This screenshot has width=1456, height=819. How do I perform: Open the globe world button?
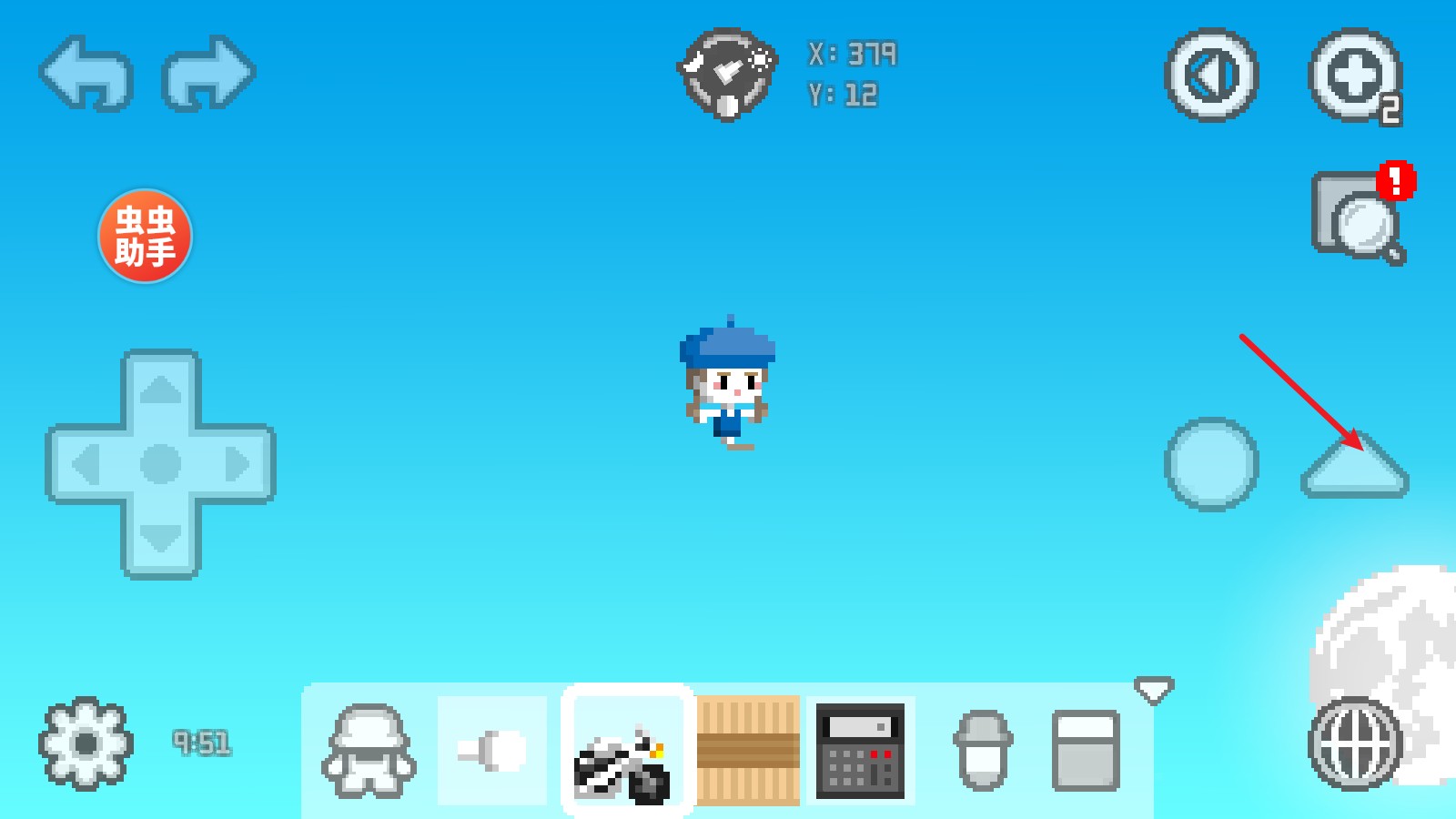pos(1355,743)
